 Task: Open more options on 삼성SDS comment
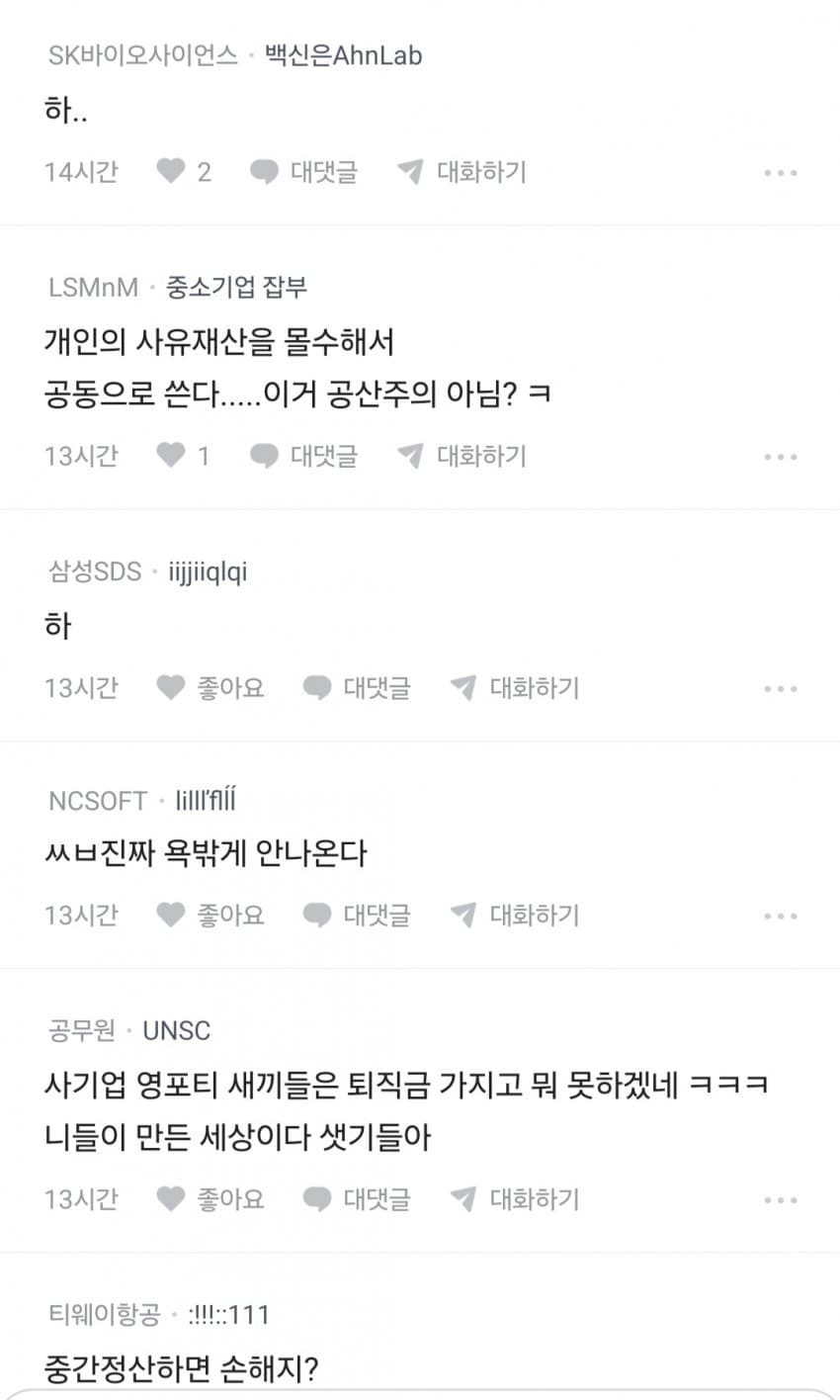780,689
